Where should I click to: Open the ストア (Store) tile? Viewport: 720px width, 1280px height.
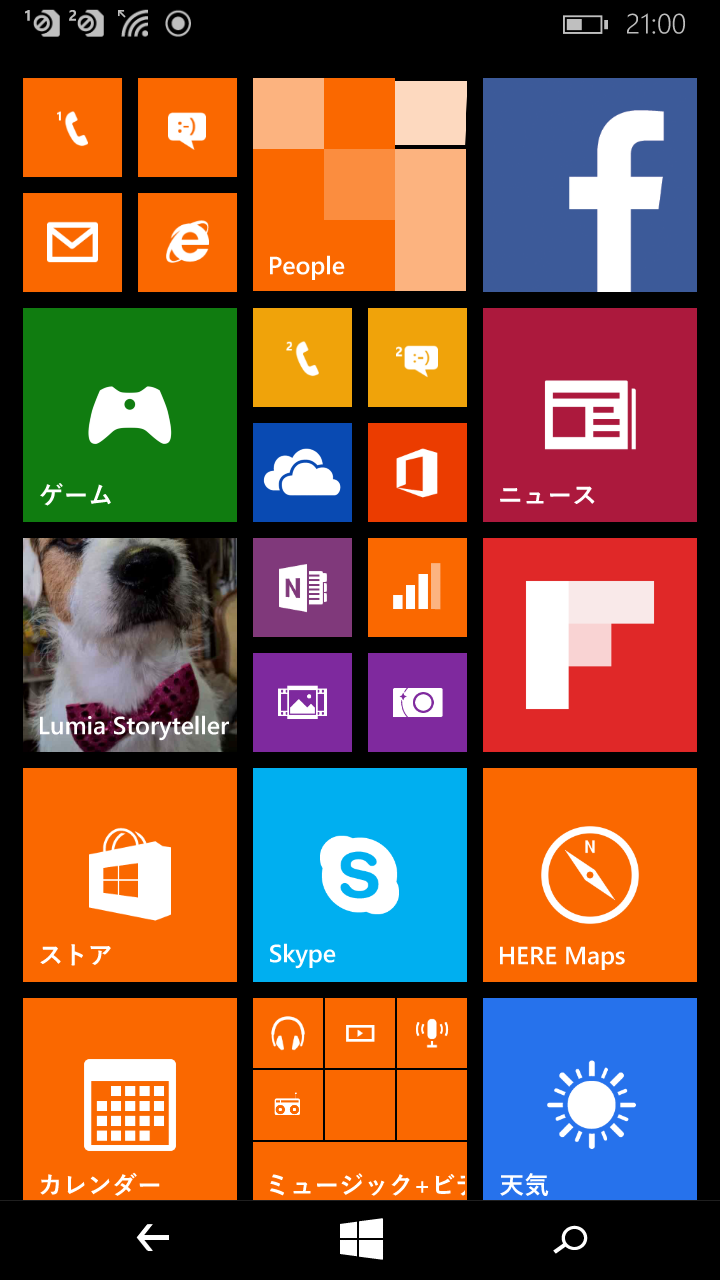[x=130, y=875]
